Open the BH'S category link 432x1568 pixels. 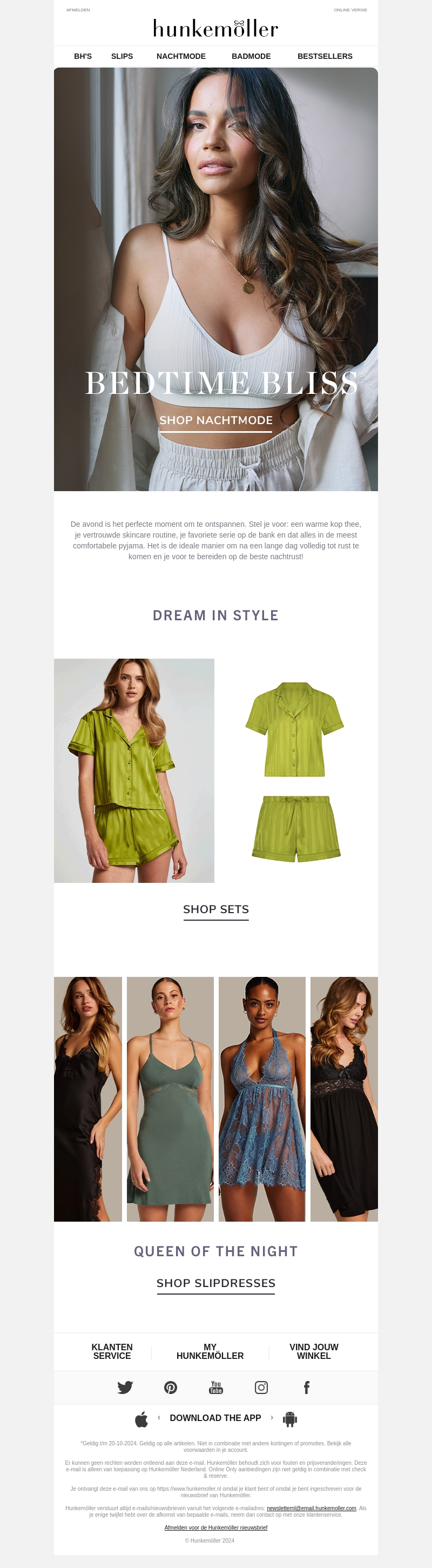coord(83,56)
